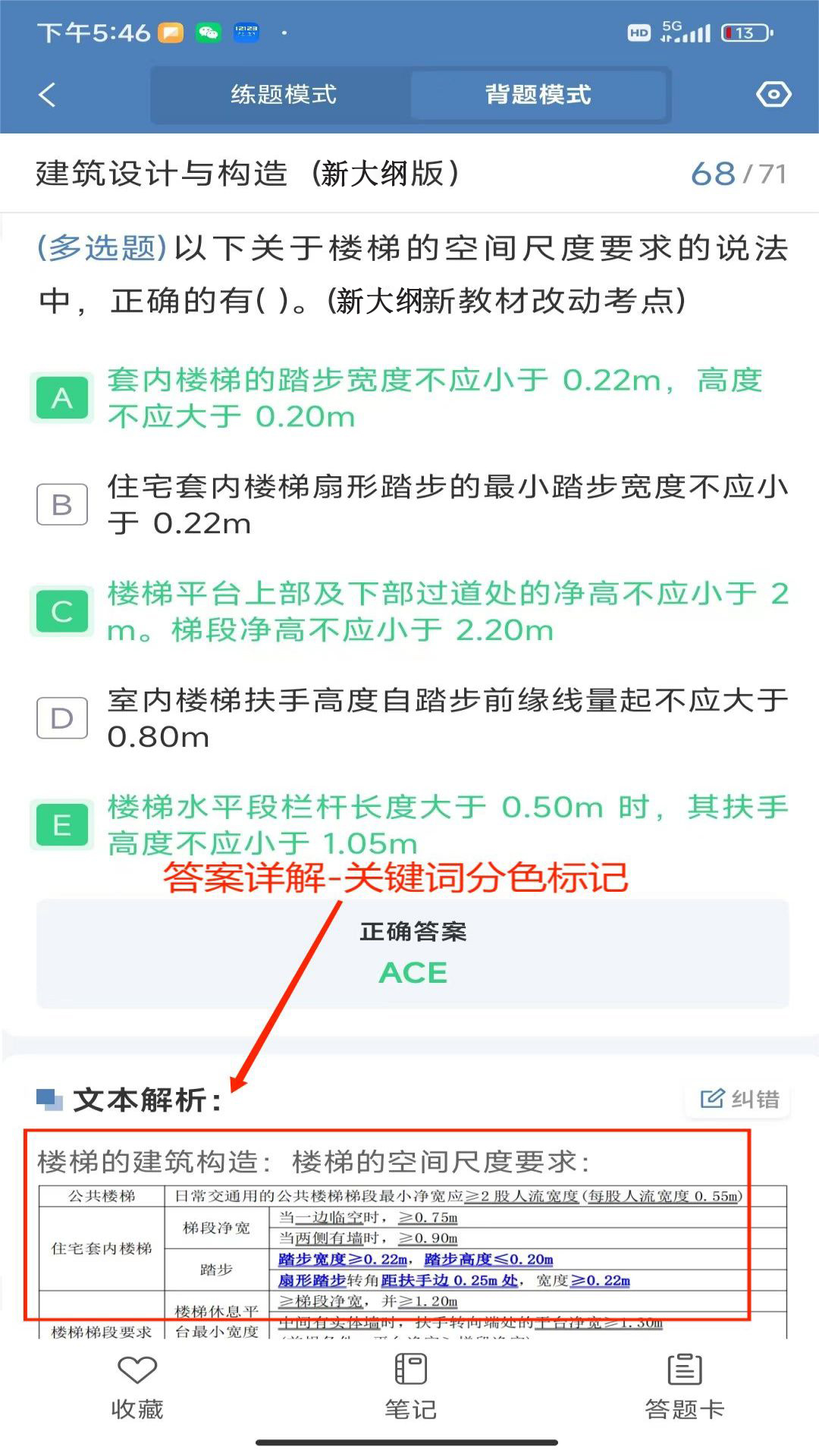Image resolution: width=819 pixels, height=1456 pixels.
Task: Check answer option E
Action: click(62, 825)
